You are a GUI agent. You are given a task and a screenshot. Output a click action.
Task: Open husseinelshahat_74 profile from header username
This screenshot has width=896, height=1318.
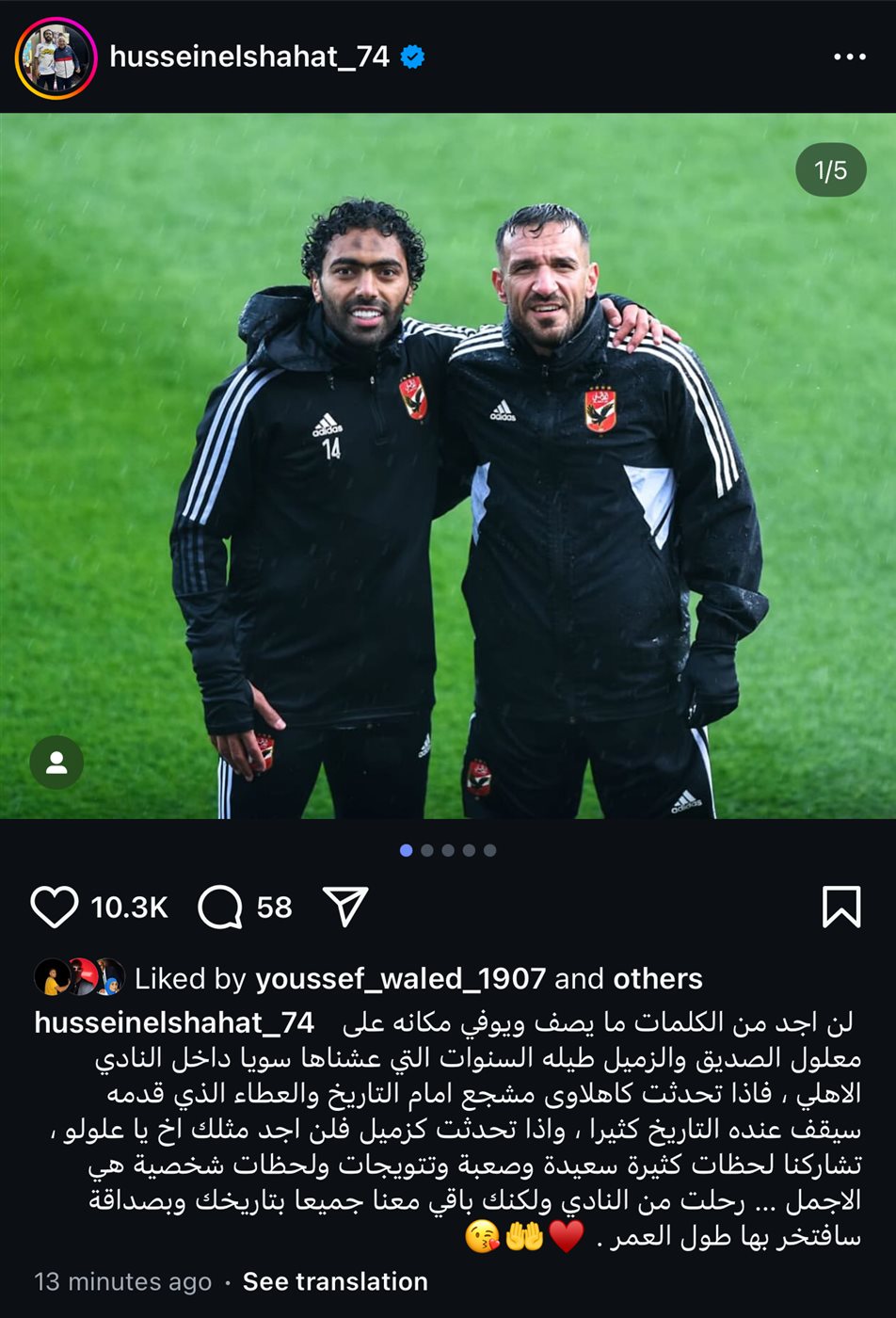tap(249, 57)
